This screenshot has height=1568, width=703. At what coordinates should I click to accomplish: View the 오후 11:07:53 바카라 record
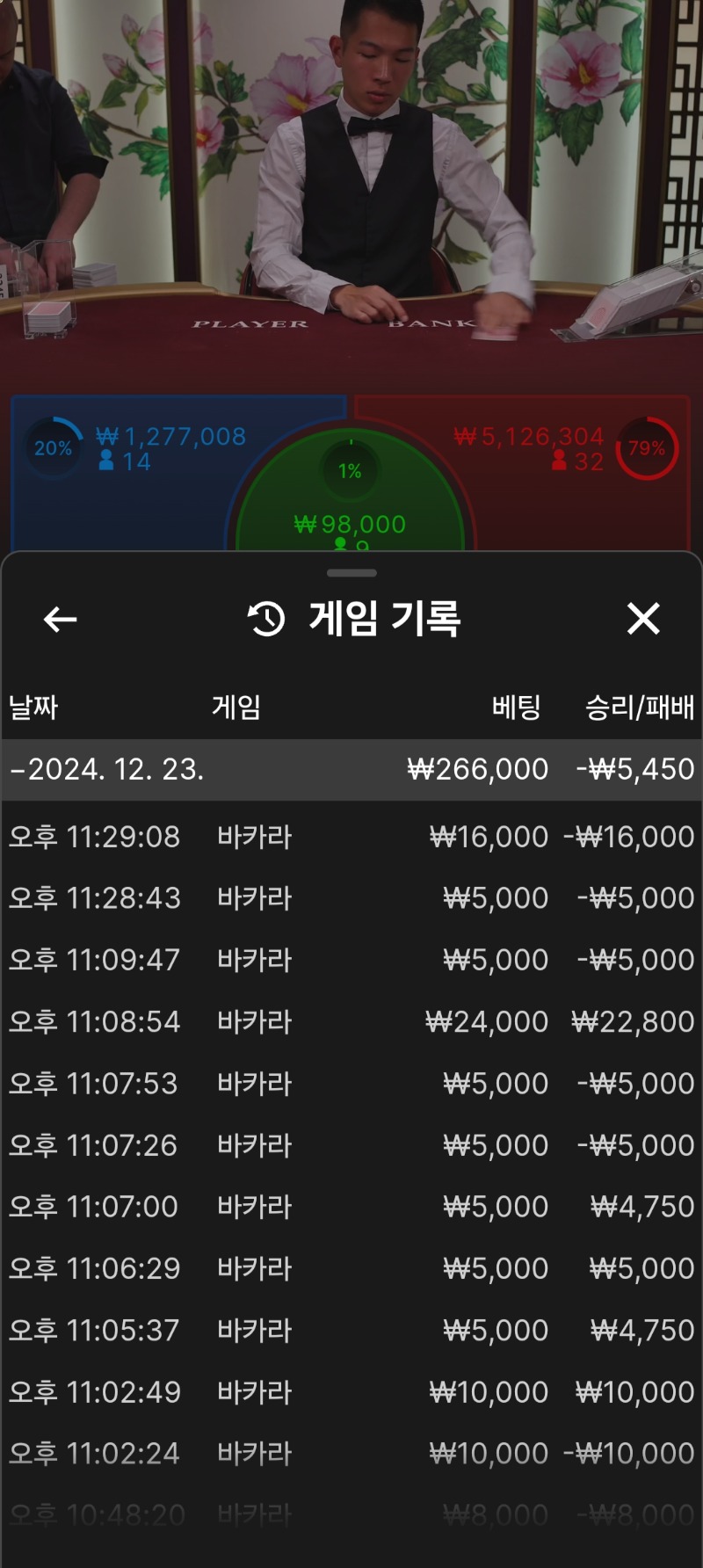[351, 1084]
